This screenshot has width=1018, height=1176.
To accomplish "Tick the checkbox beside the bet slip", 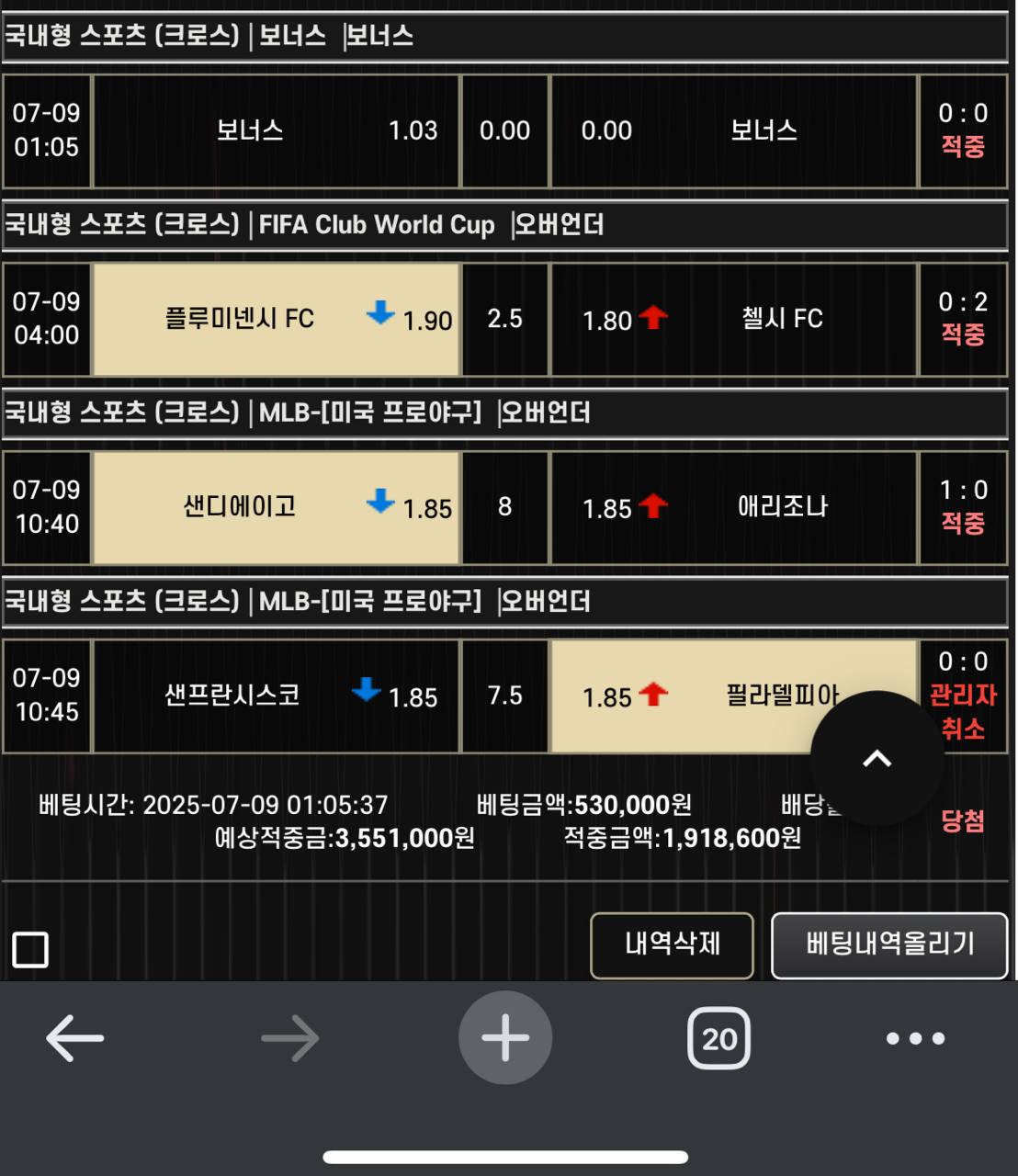I will click(x=30, y=949).
